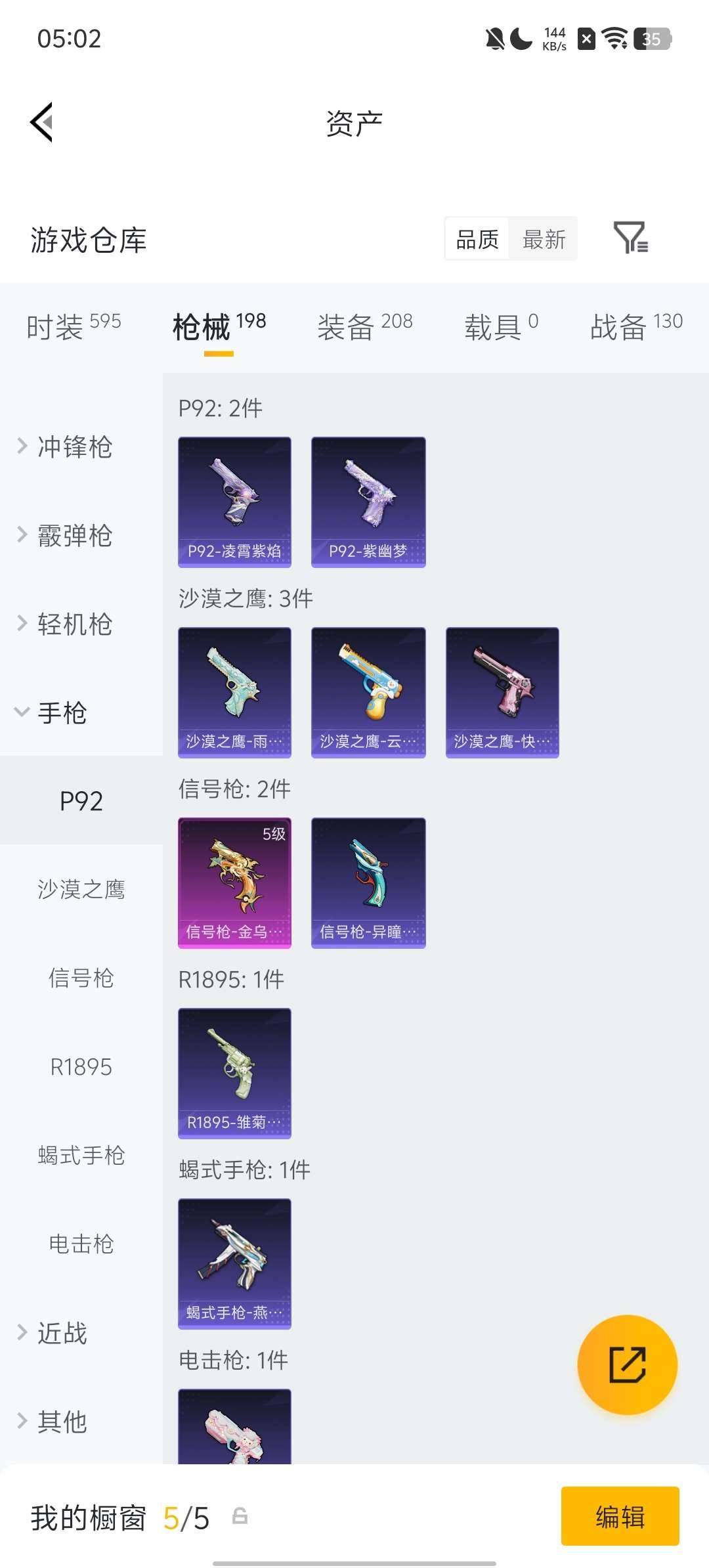
Task: Tap the 编辑 button
Action: (x=620, y=1517)
